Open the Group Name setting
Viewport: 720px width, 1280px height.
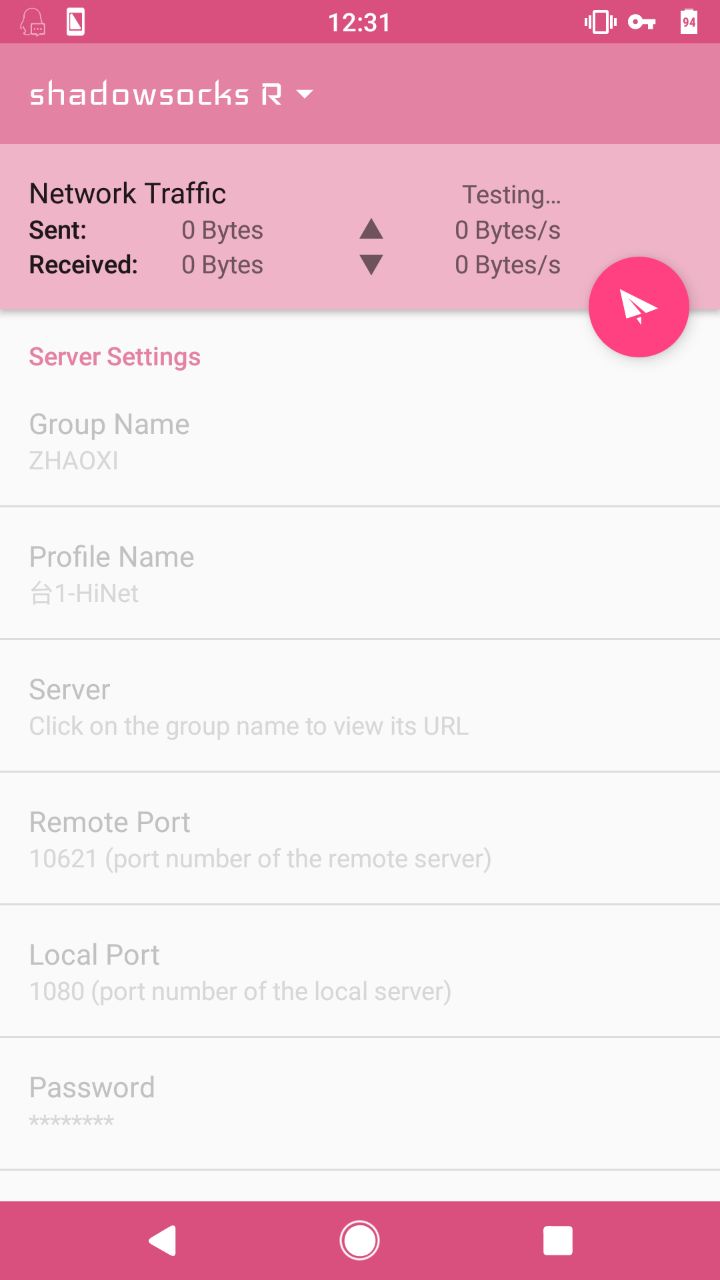(359, 441)
